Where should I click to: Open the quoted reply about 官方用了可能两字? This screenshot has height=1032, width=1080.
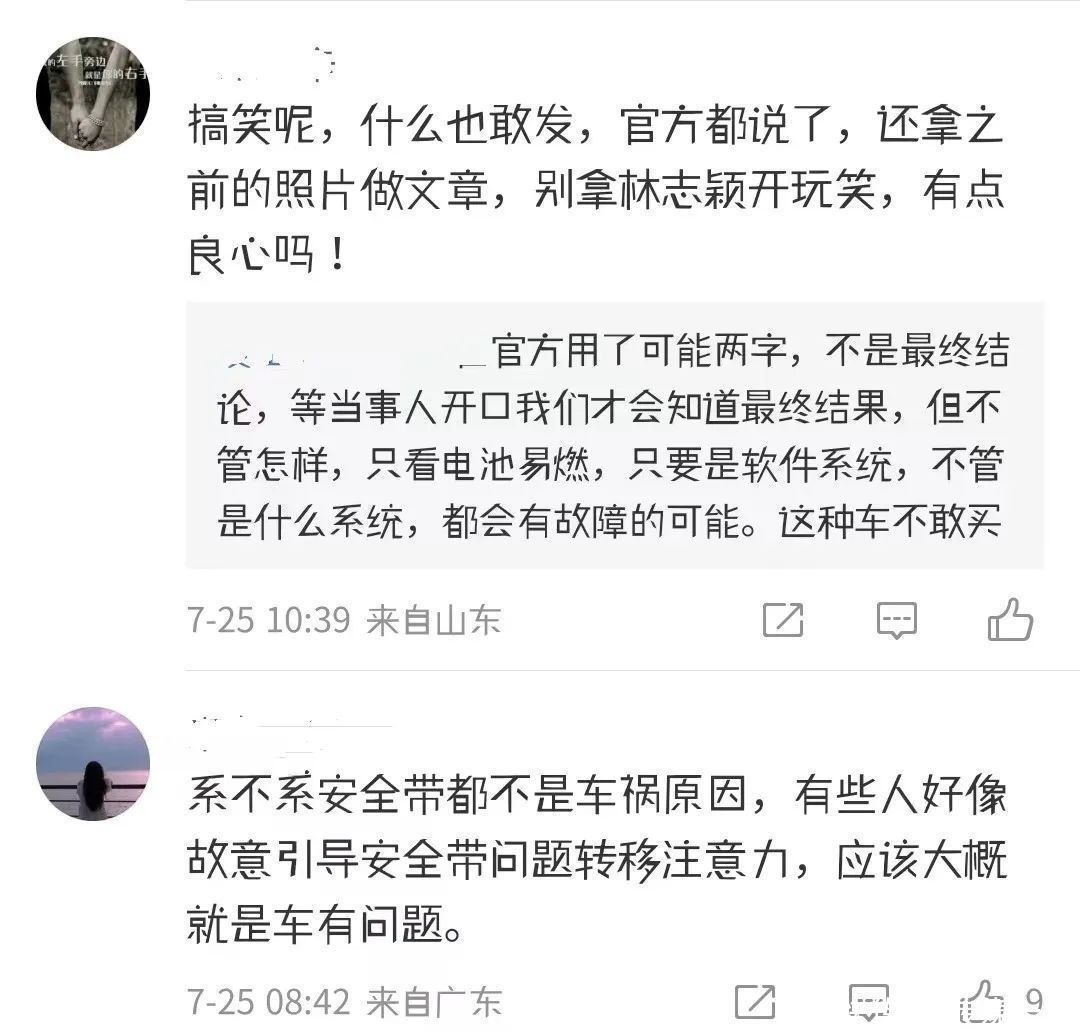(x=614, y=436)
